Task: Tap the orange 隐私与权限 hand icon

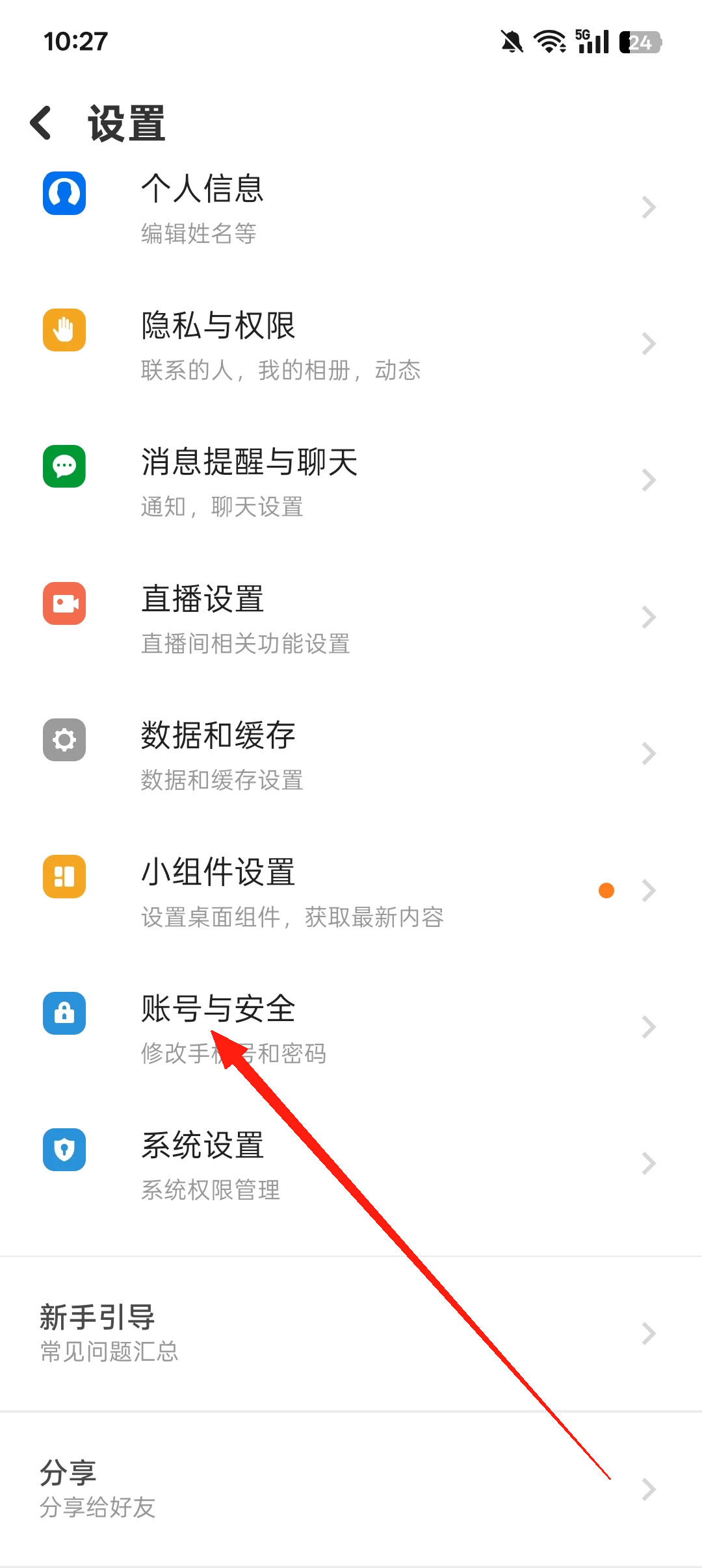Action: [63, 331]
